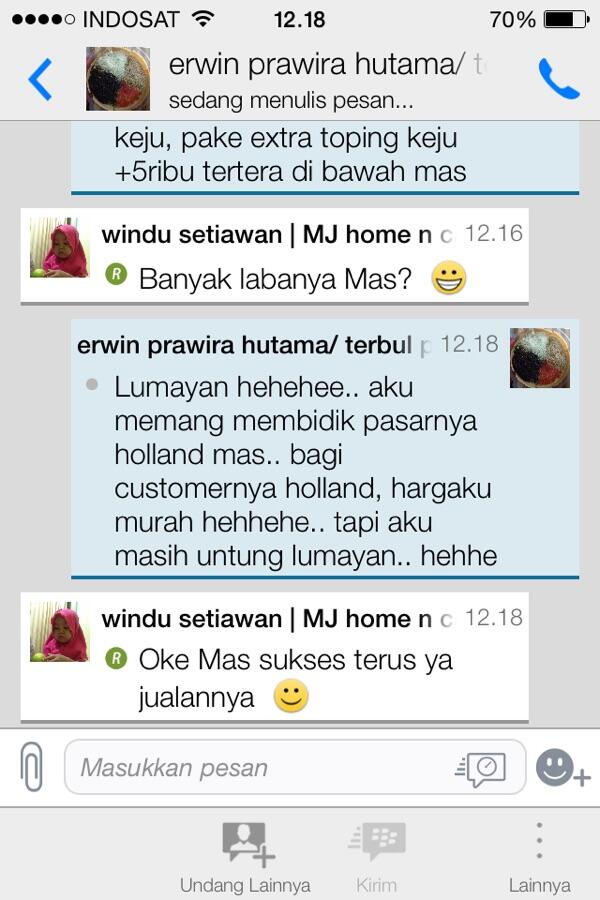Focus the Masukkan pesan text field
Screen dimensions: 600x900
coord(260,768)
